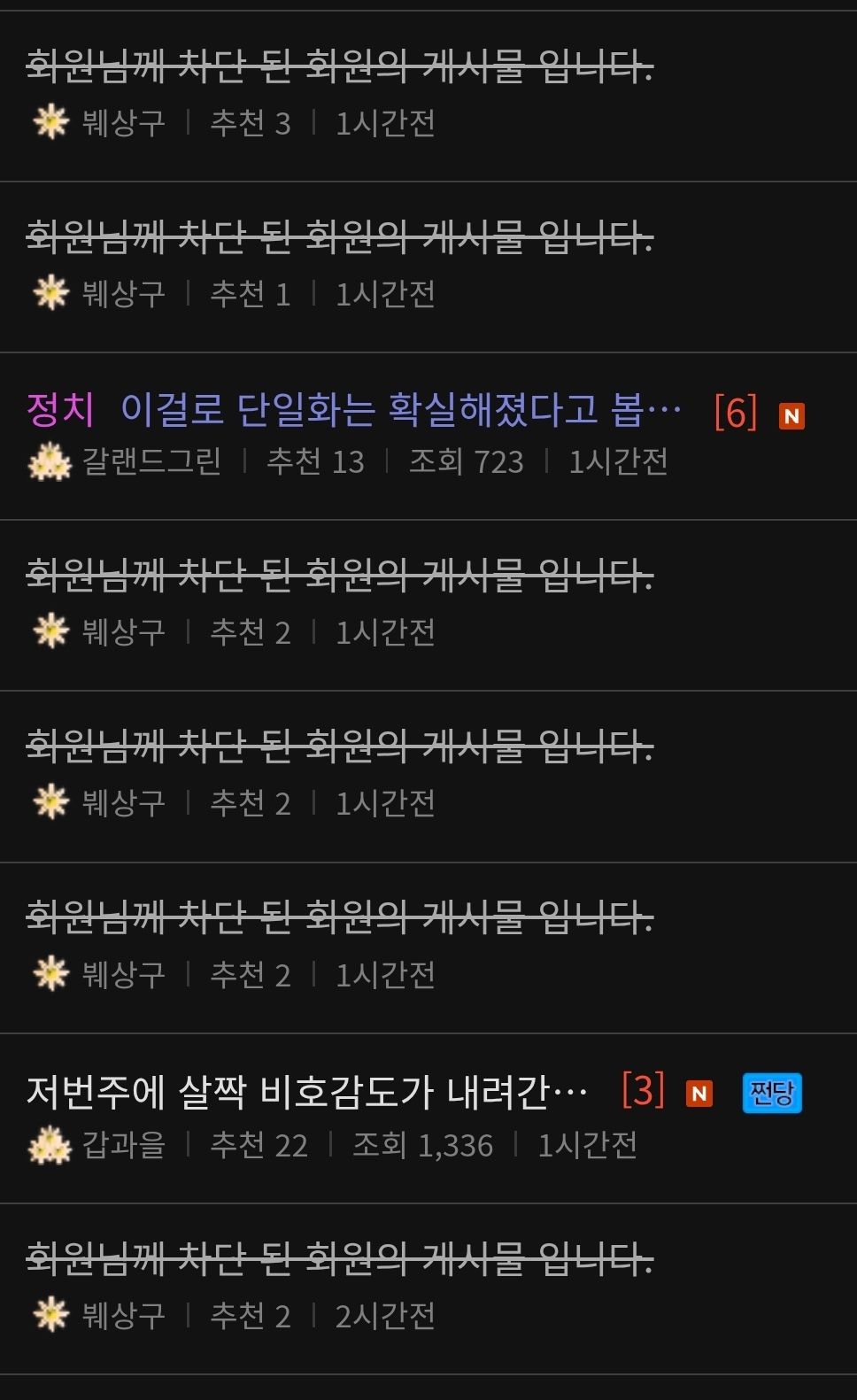The height and width of the screenshot is (1400, 857).
Task: Open blocked post with 추천 3
Action: point(339,66)
